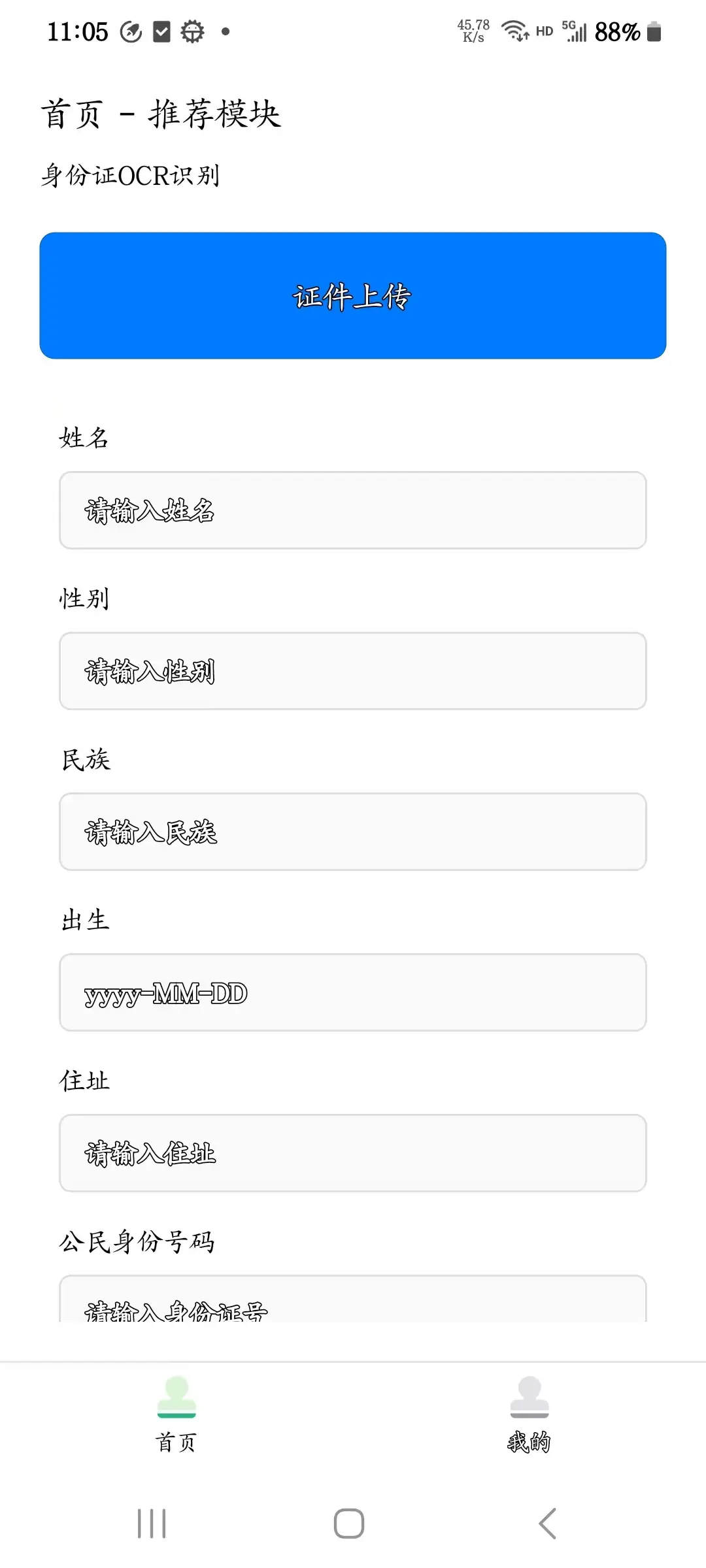Go back with the system back button
The height and width of the screenshot is (1568, 706).
point(548,1524)
